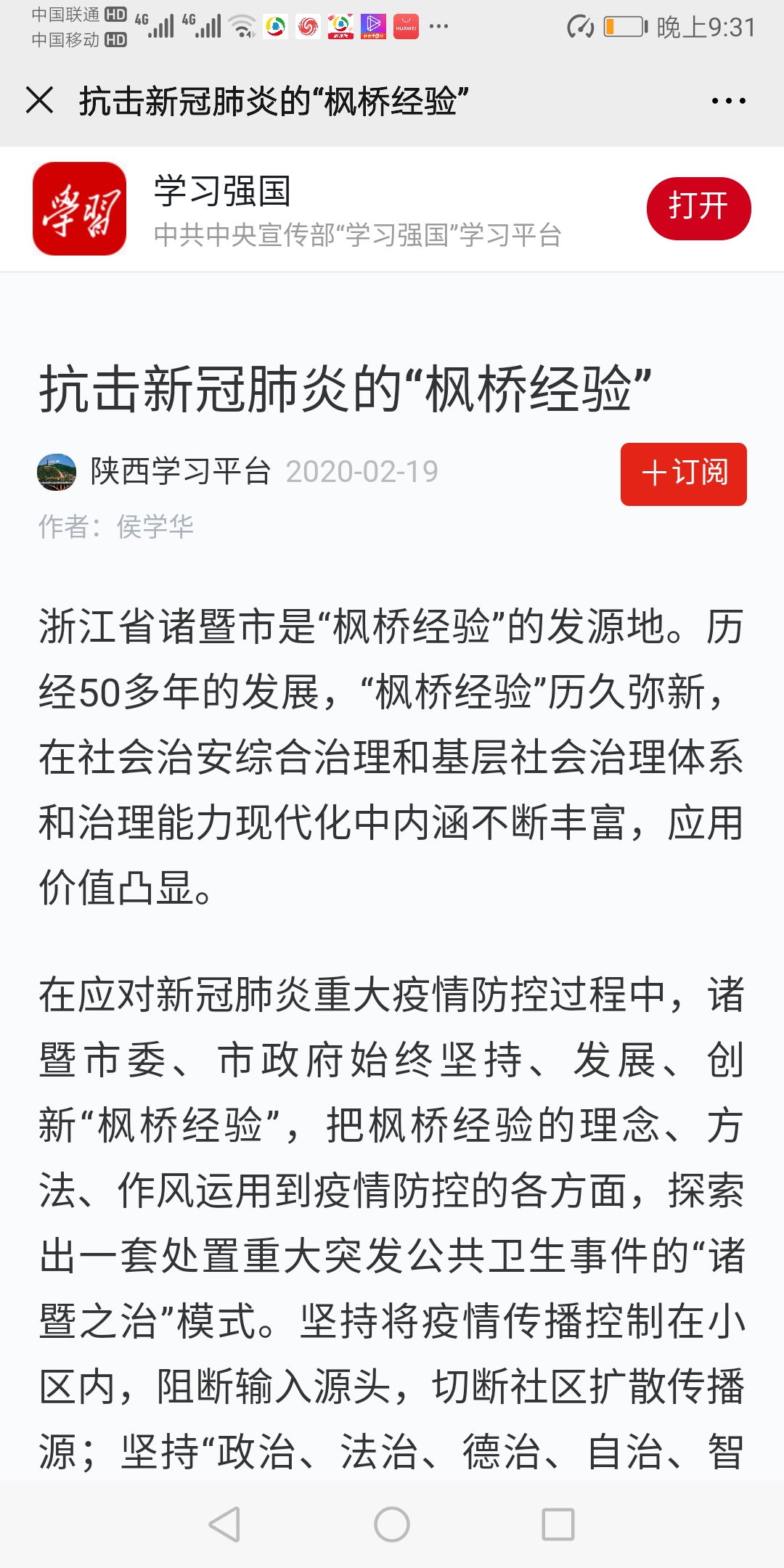
Task: Close the article page
Action: 39,100
